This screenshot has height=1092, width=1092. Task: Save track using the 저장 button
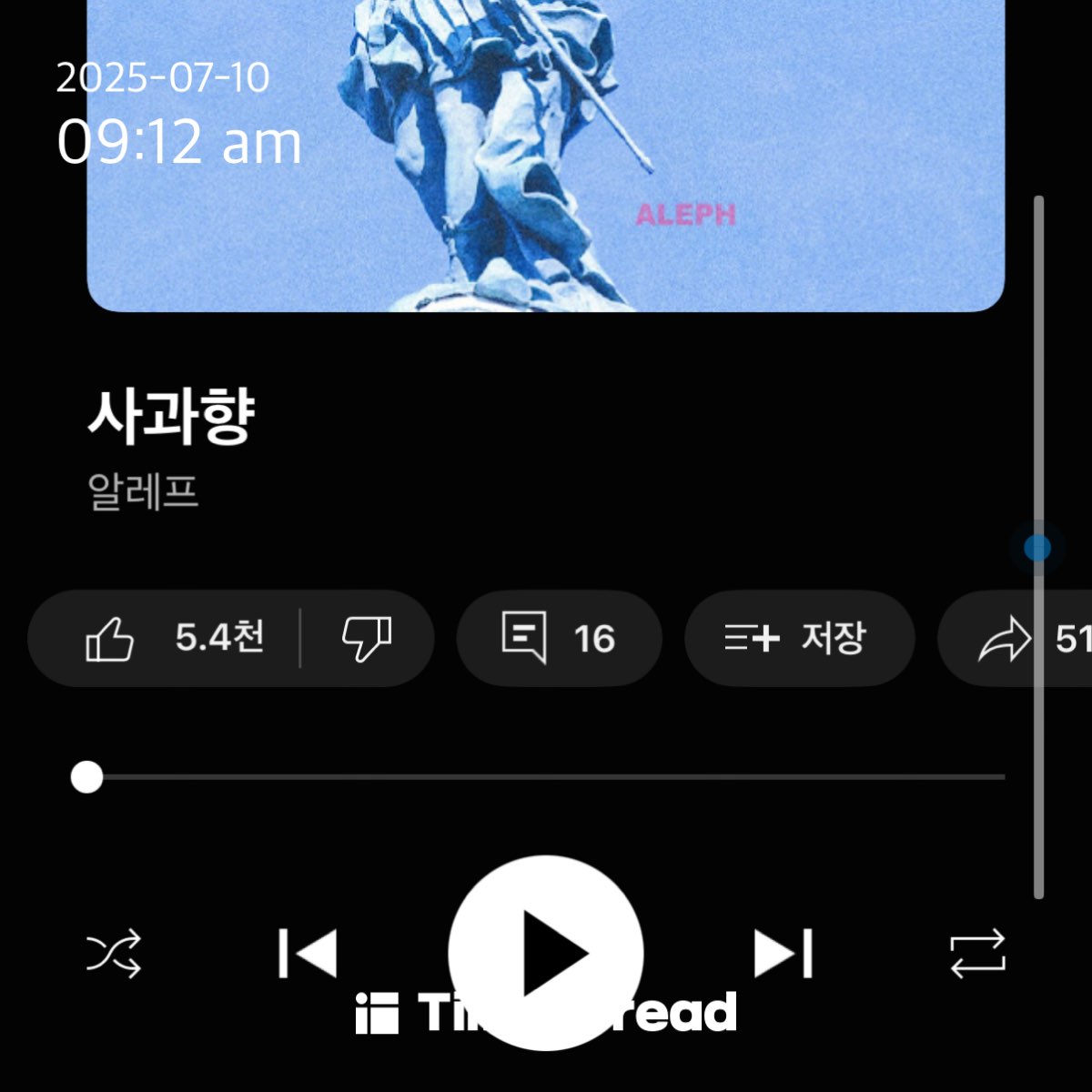[798, 638]
